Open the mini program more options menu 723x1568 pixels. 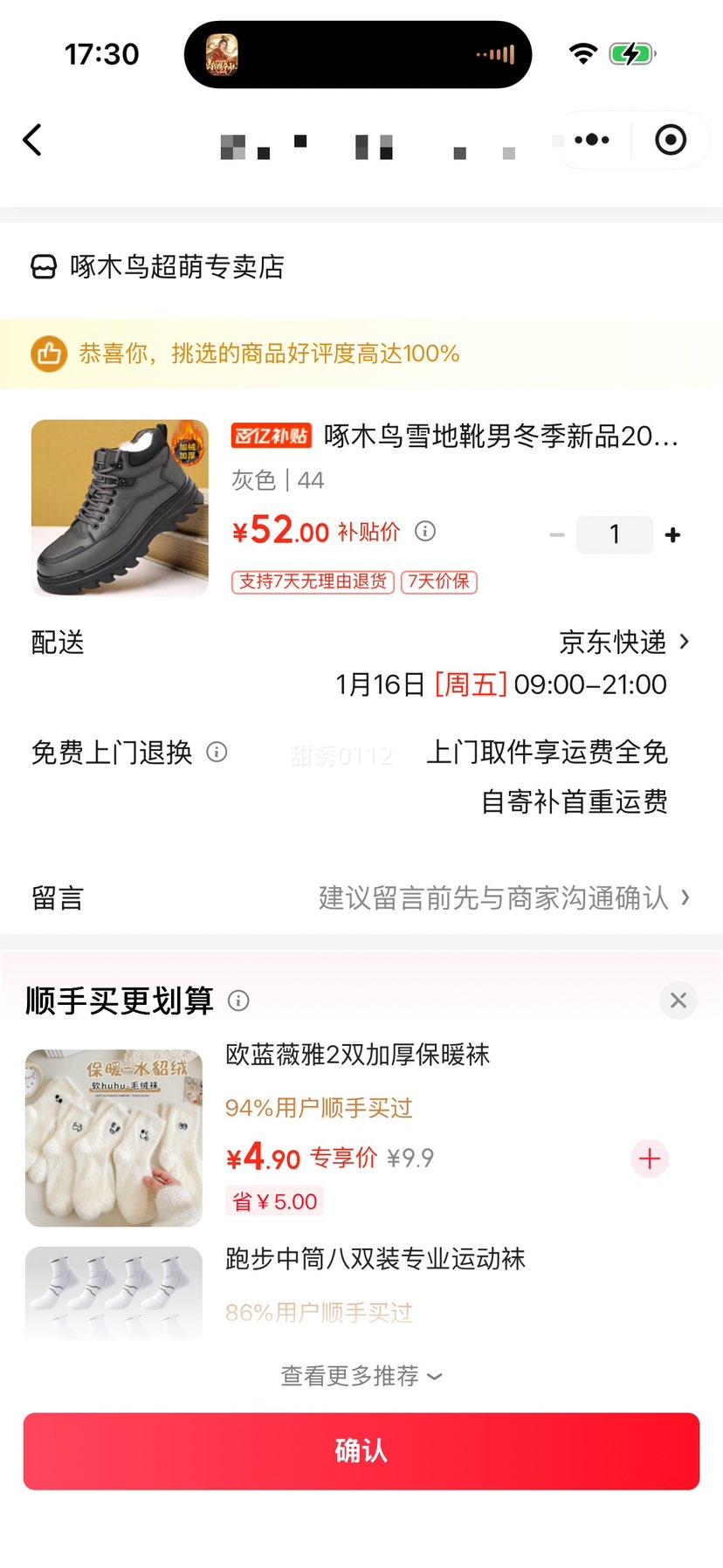[x=592, y=140]
